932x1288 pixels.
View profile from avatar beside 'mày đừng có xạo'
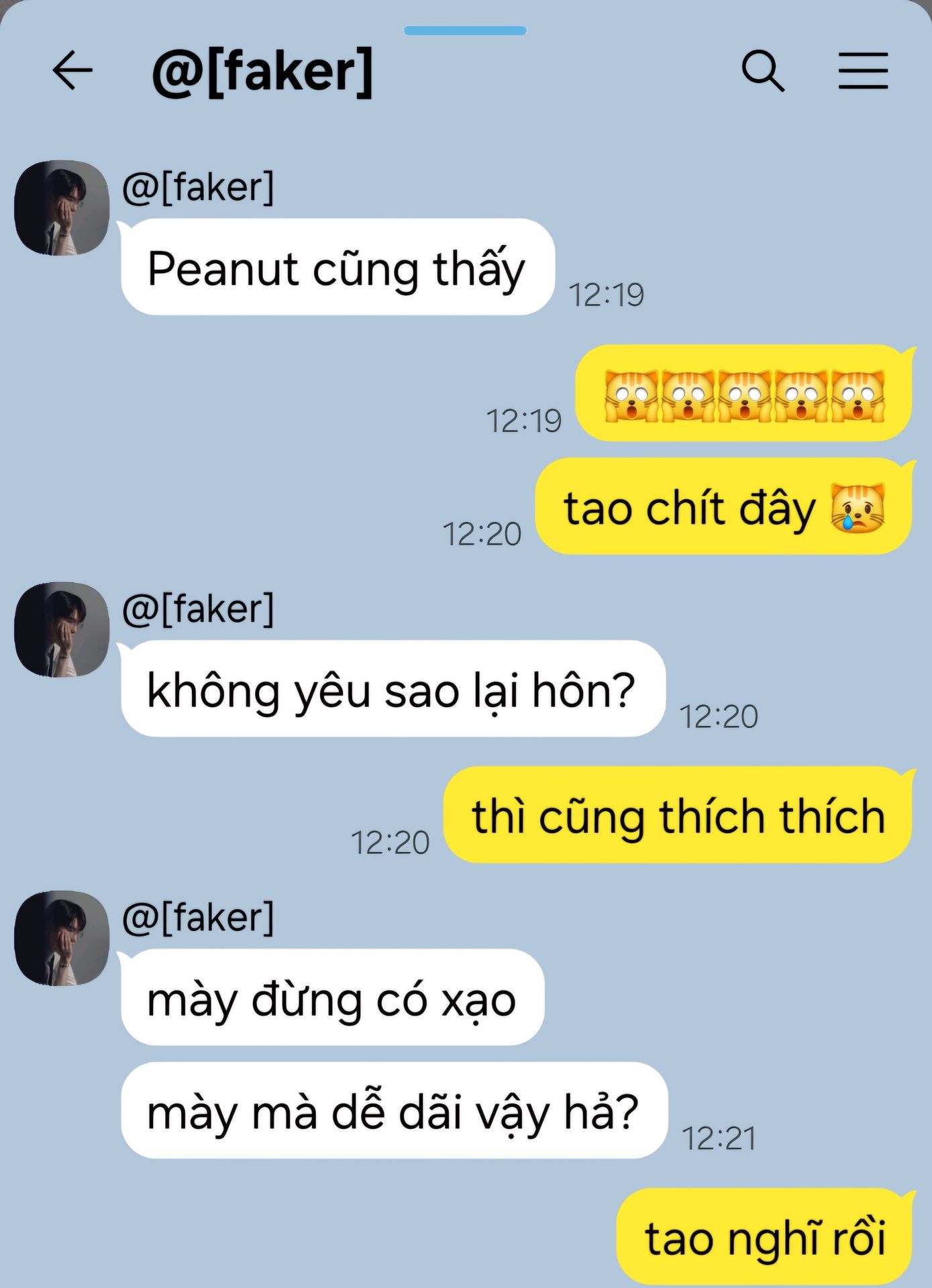(x=62, y=938)
